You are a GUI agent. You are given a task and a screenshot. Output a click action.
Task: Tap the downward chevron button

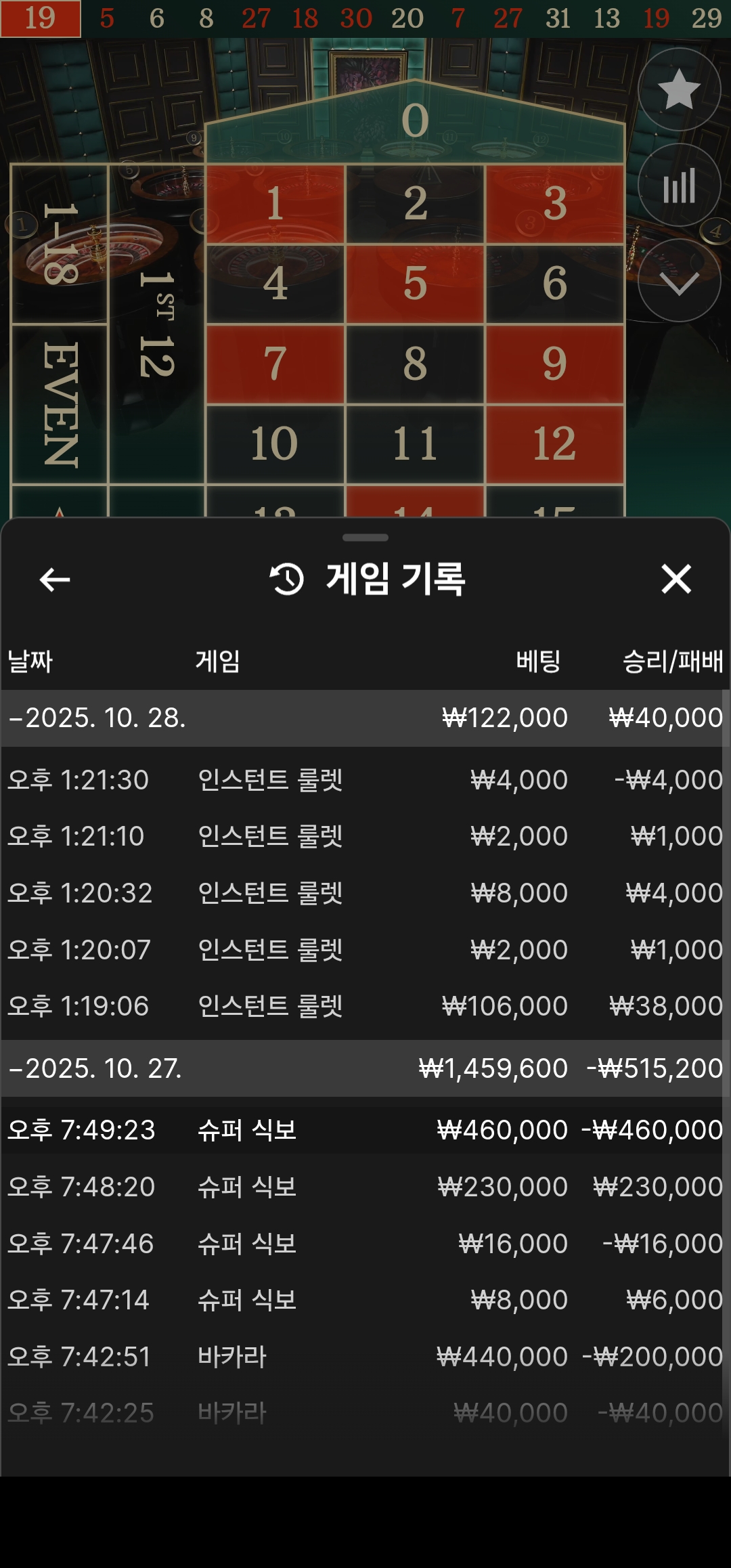click(679, 281)
